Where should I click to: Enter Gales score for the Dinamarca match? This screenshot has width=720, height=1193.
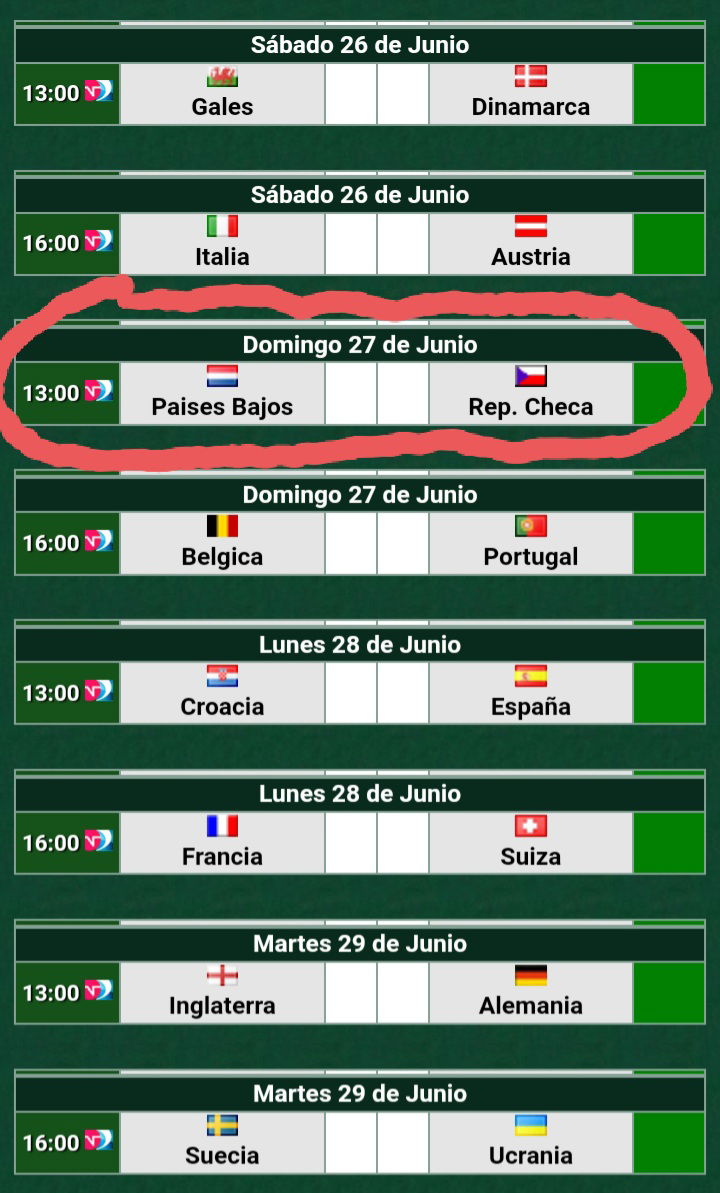click(x=351, y=94)
